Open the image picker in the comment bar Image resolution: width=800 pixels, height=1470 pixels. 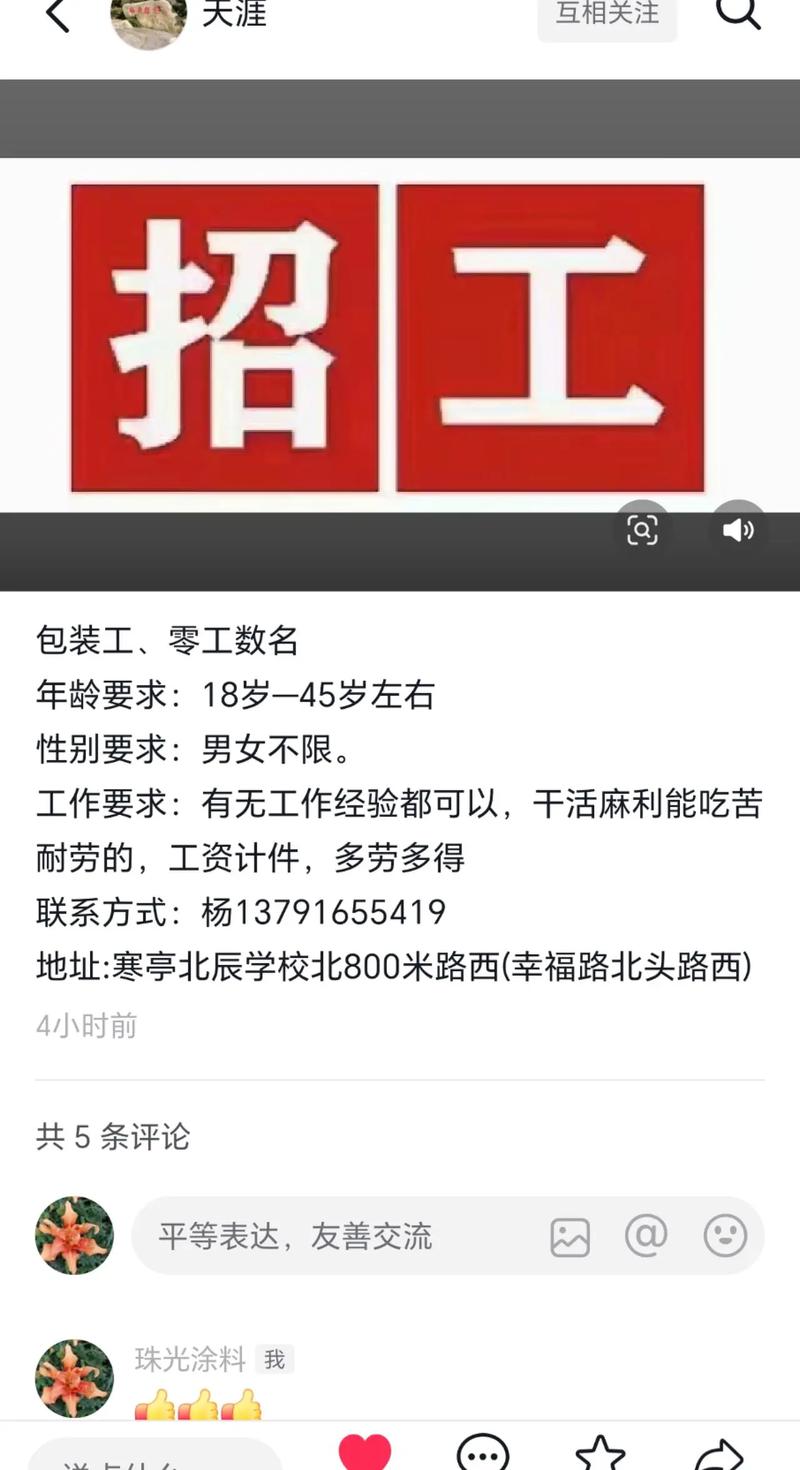tap(569, 1237)
